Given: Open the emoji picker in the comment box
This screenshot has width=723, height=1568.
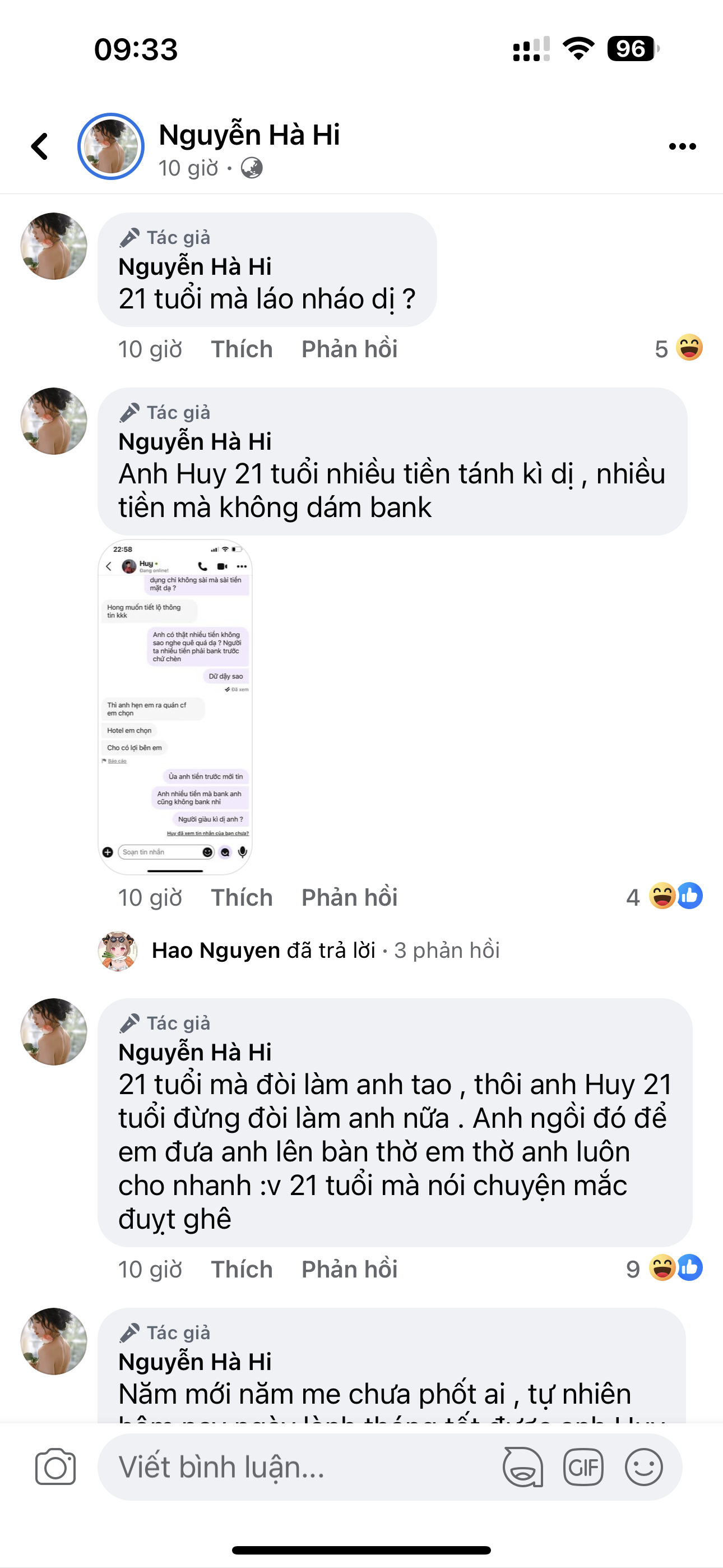Looking at the screenshot, I should point(643,1468).
